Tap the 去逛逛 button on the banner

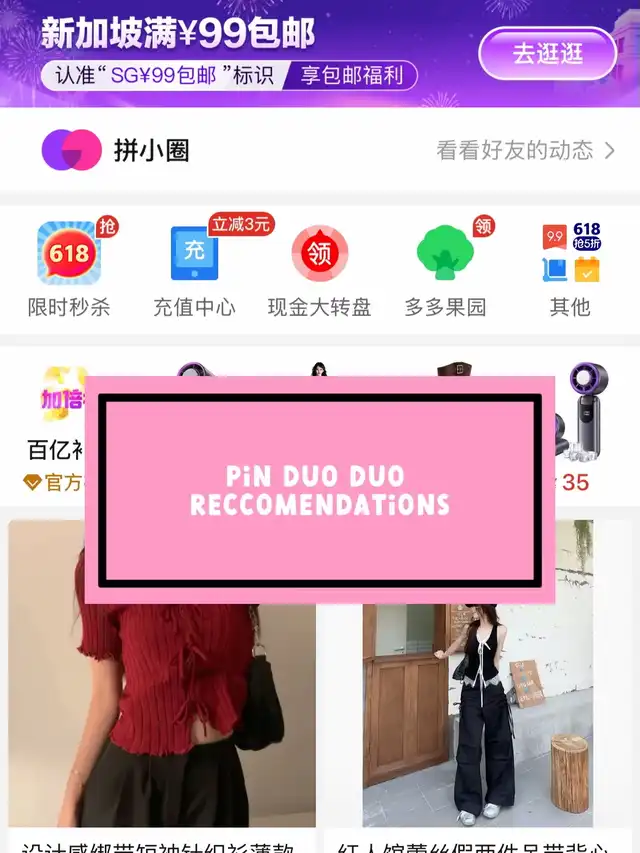[547, 53]
